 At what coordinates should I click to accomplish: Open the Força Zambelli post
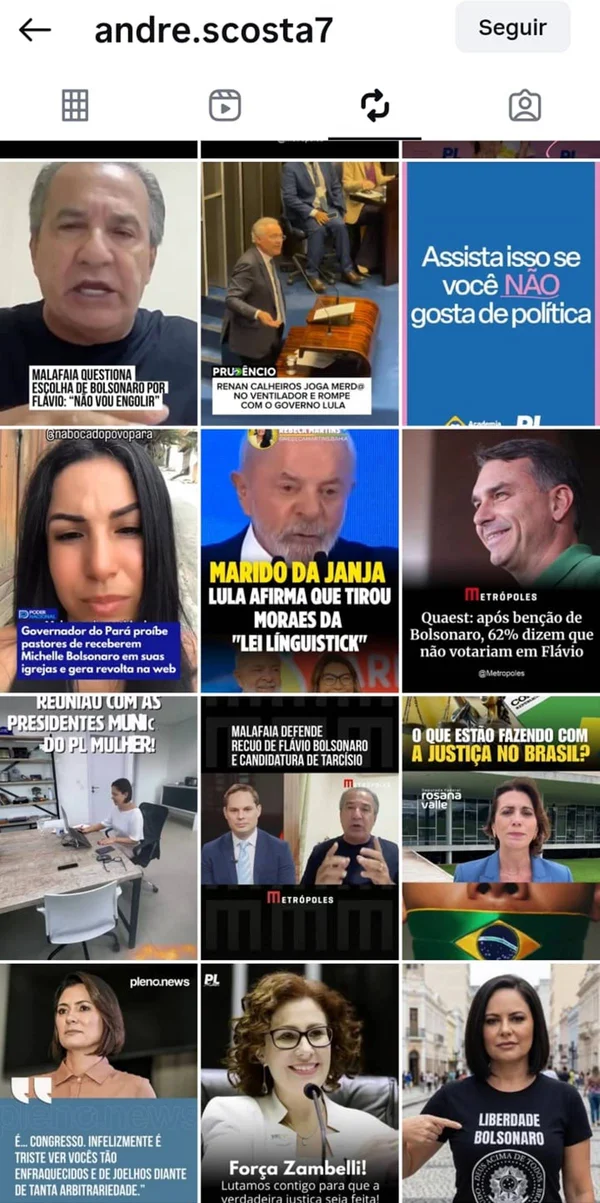click(300, 1083)
